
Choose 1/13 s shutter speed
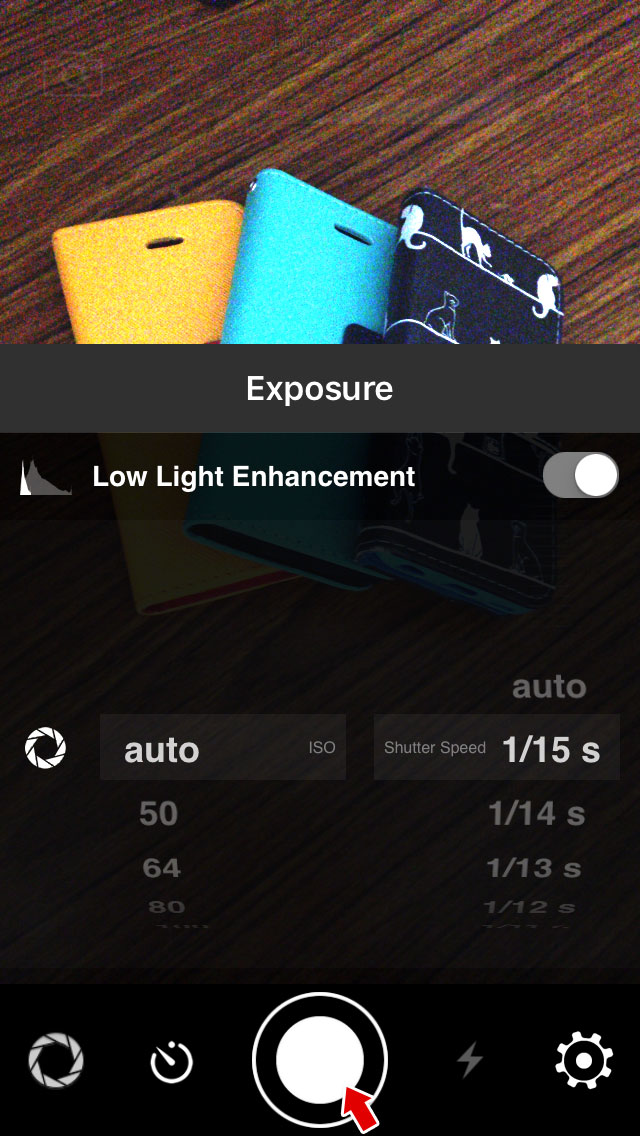coord(534,867)
